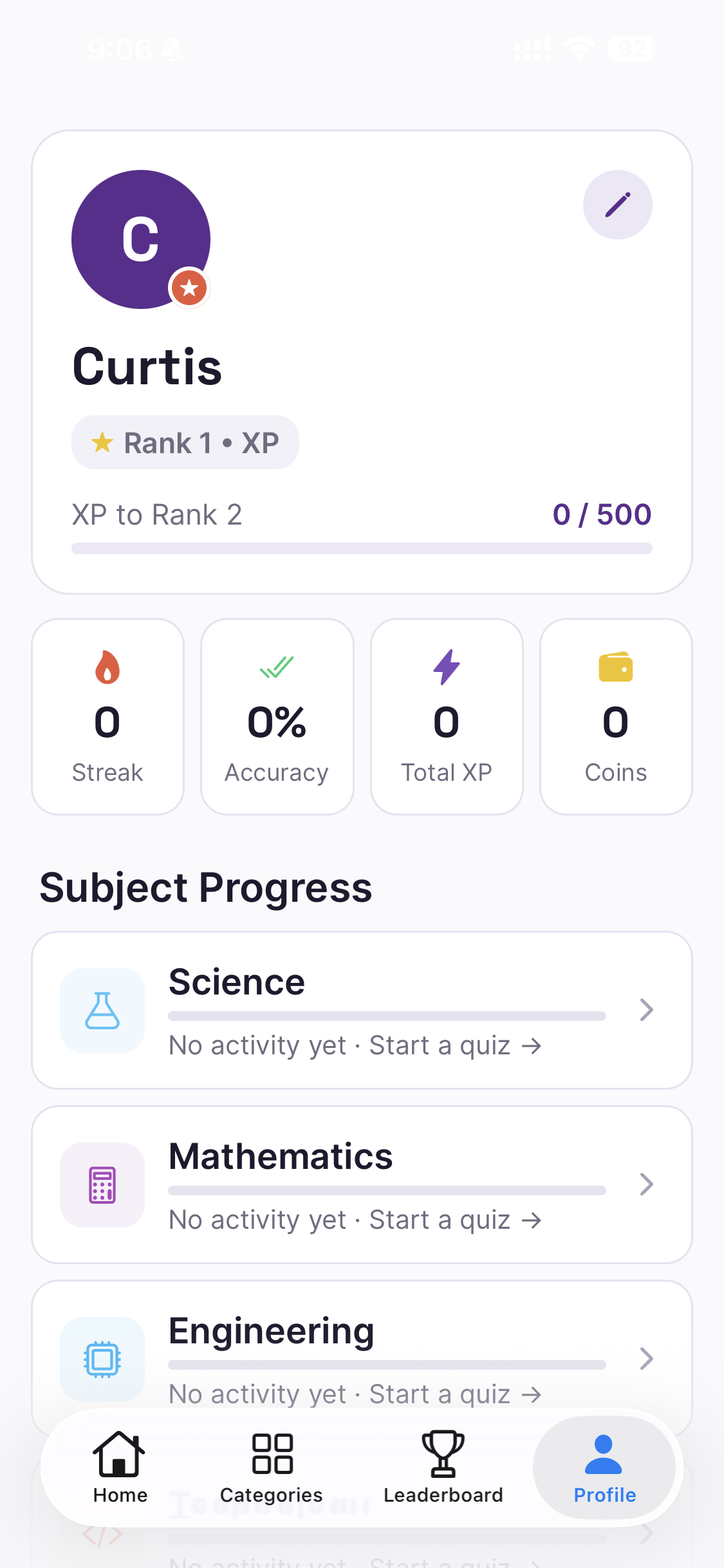Viewport: 724px width, 1568px height.
Task: Click the XP to Rank 2 progress bar
Action: [362, 548]
